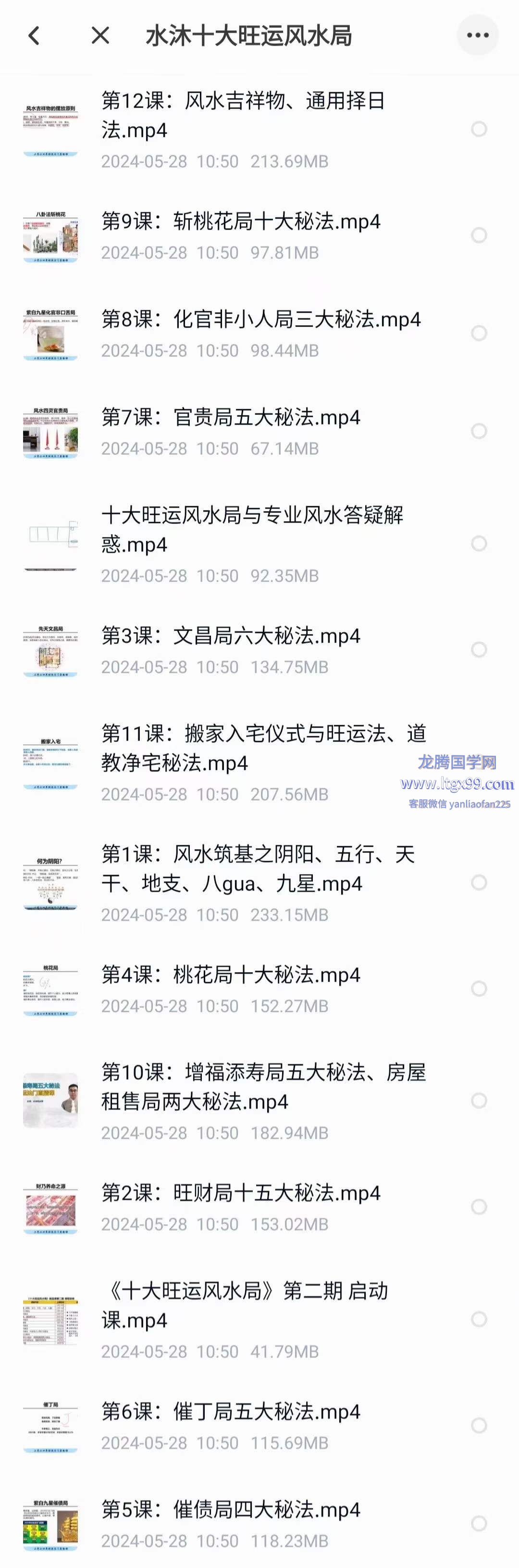This screenshot has width=519, height=1568.
Task: Open 第二期 启动课.mp4 file
Action: point(244,1306)
